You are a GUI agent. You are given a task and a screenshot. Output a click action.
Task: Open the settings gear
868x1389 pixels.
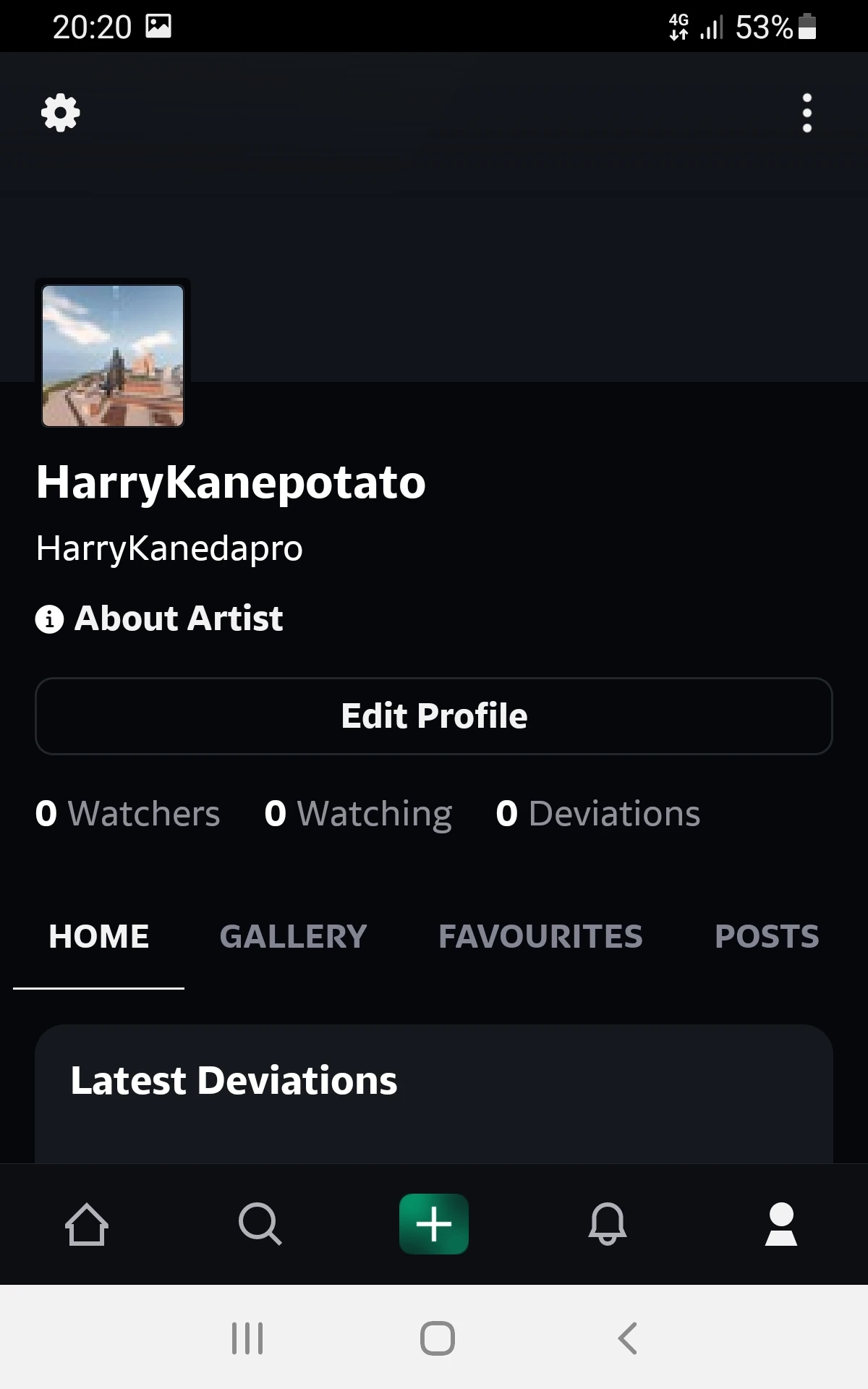(61, 113)
